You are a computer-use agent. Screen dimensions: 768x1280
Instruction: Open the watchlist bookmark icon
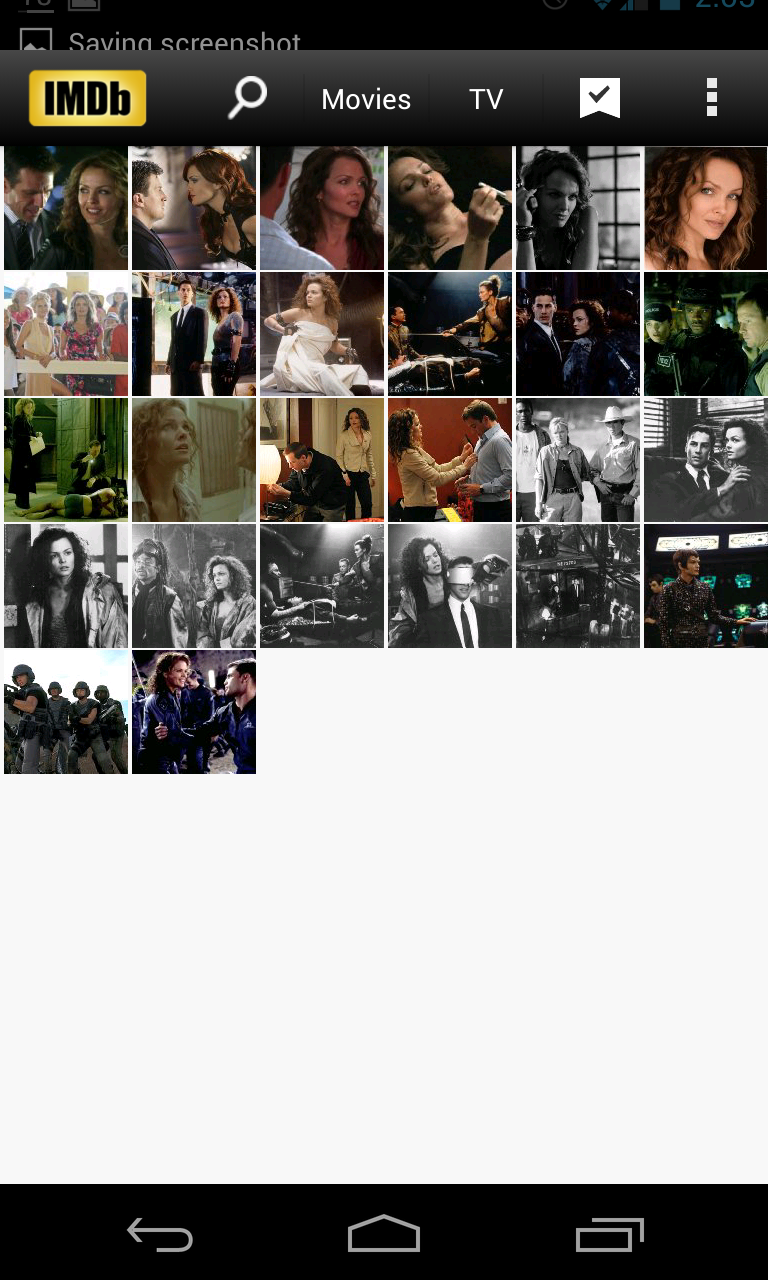point(600,98)
